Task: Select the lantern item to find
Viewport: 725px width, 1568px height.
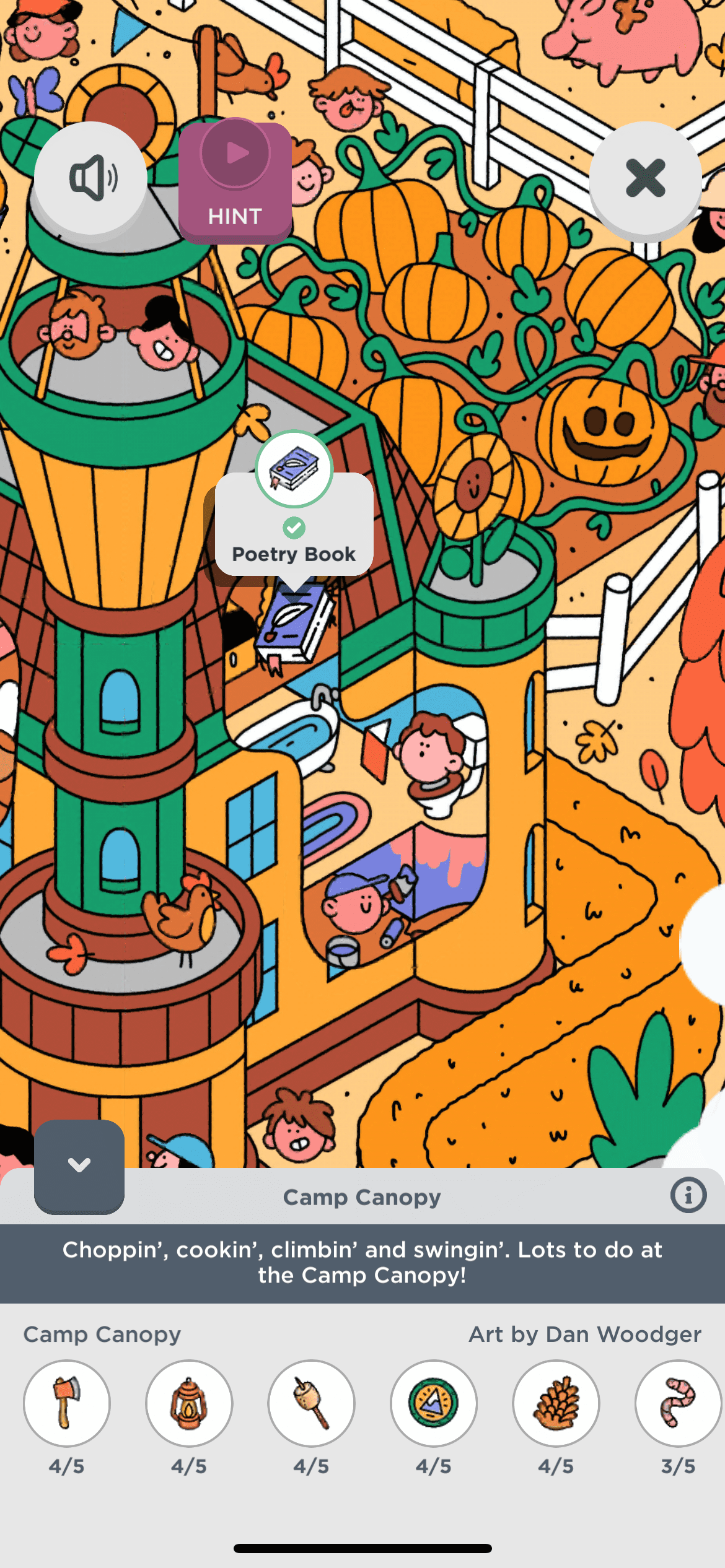Action: [x=189, y=1403]
